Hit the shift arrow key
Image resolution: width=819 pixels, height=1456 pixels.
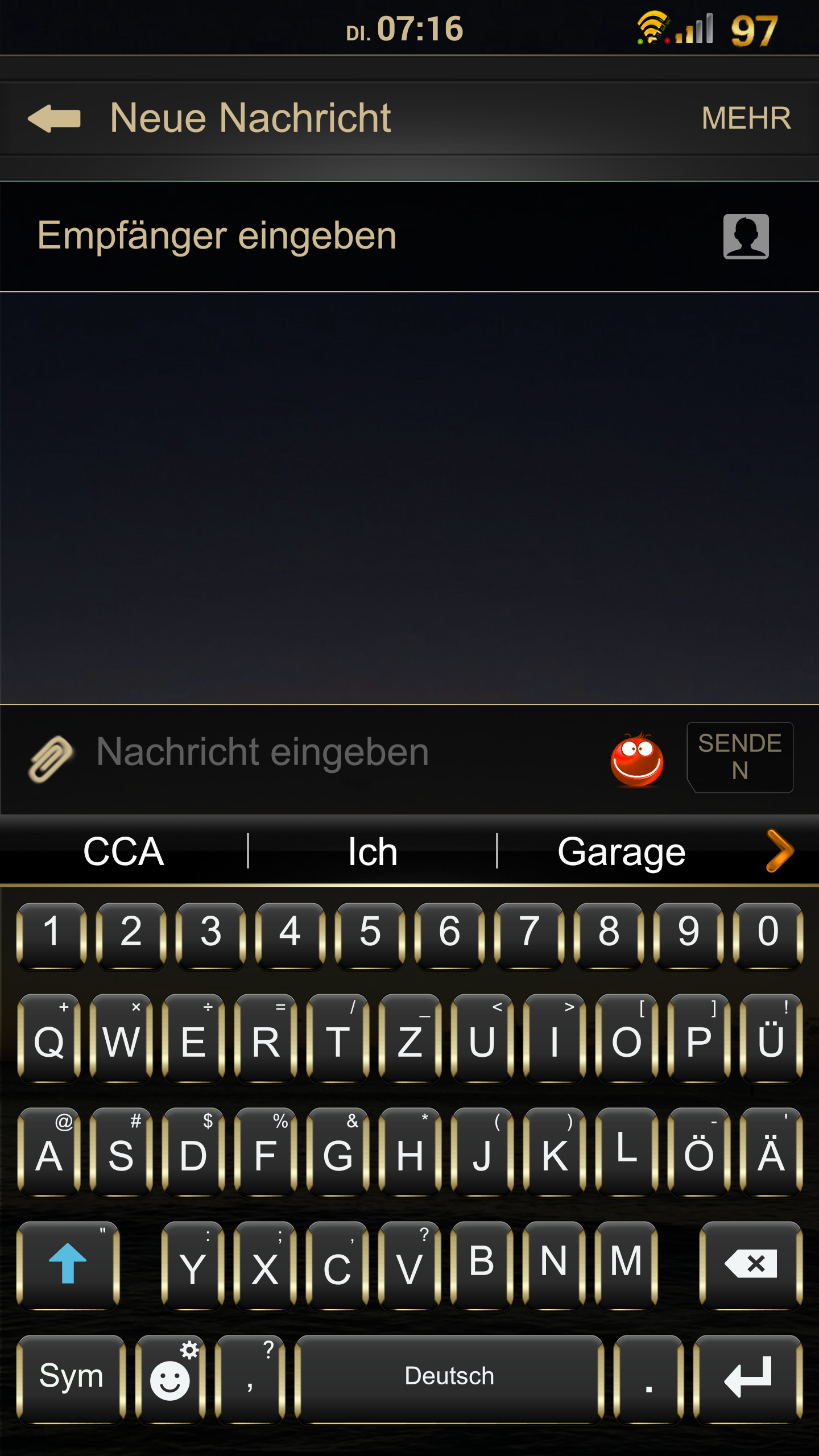click(68, 1265)
